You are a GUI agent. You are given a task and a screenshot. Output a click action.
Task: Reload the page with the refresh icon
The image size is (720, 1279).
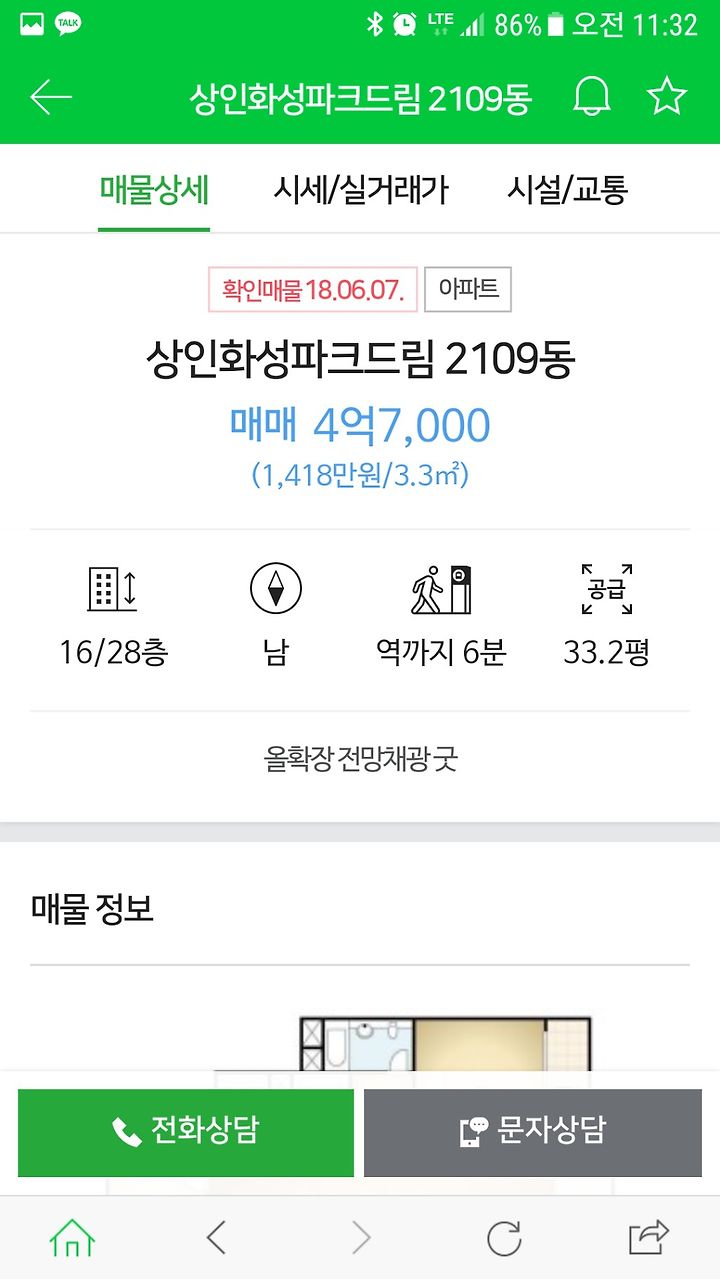pyautogui.click(x=504, y=1239)
